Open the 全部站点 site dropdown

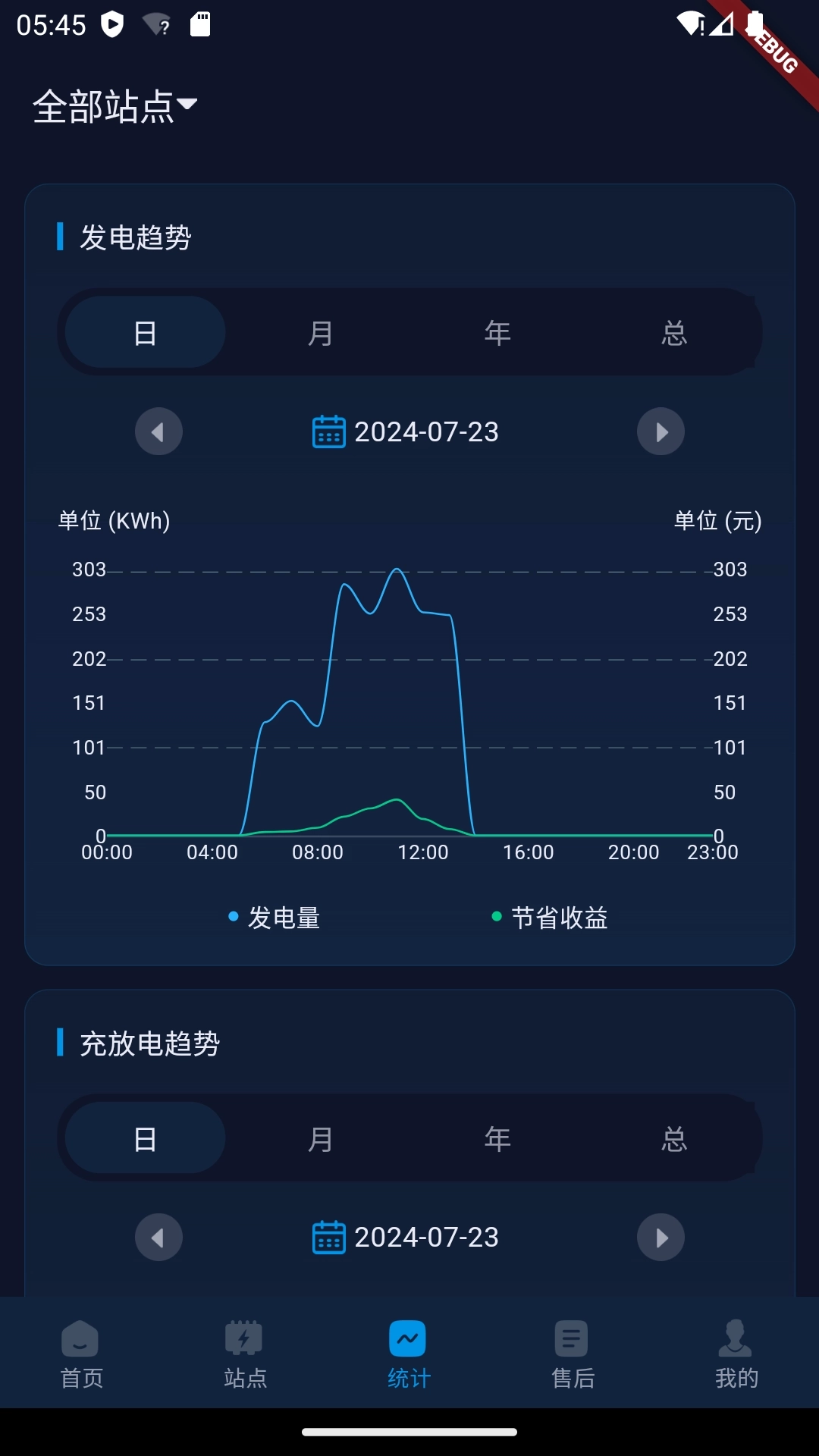(115, 105)
